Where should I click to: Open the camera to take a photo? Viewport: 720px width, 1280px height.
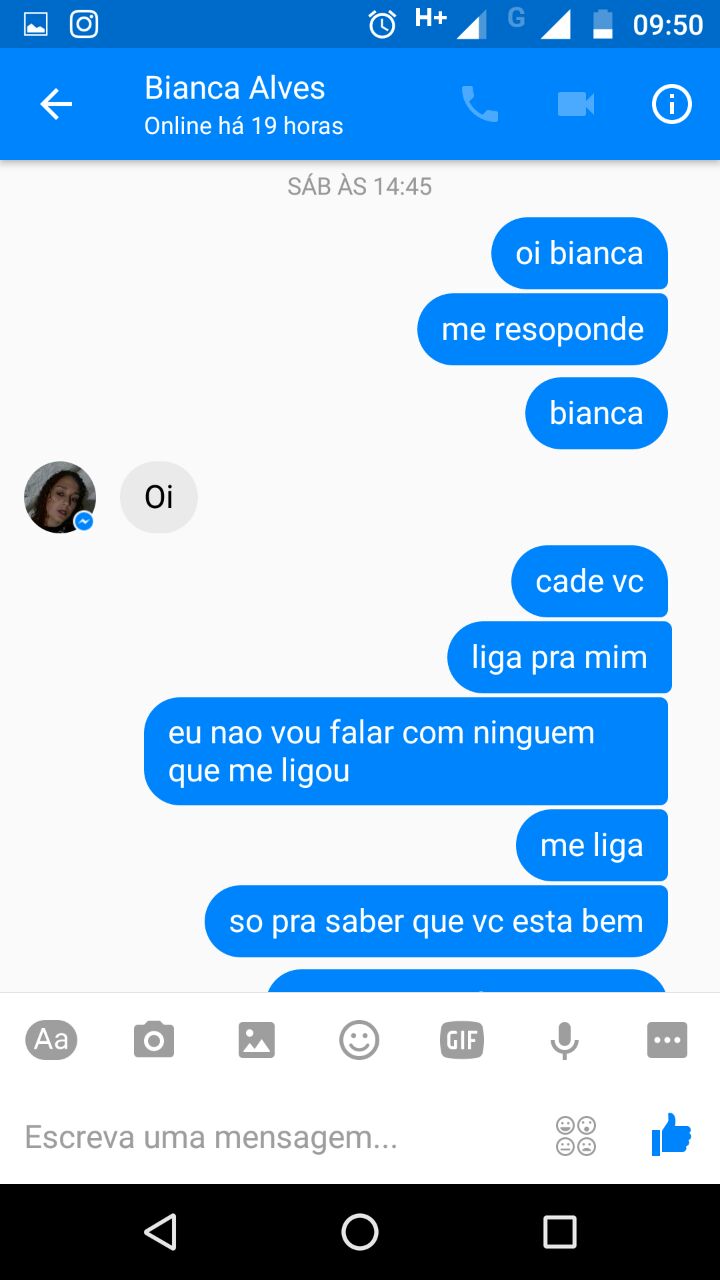[x=153, y=1040]
